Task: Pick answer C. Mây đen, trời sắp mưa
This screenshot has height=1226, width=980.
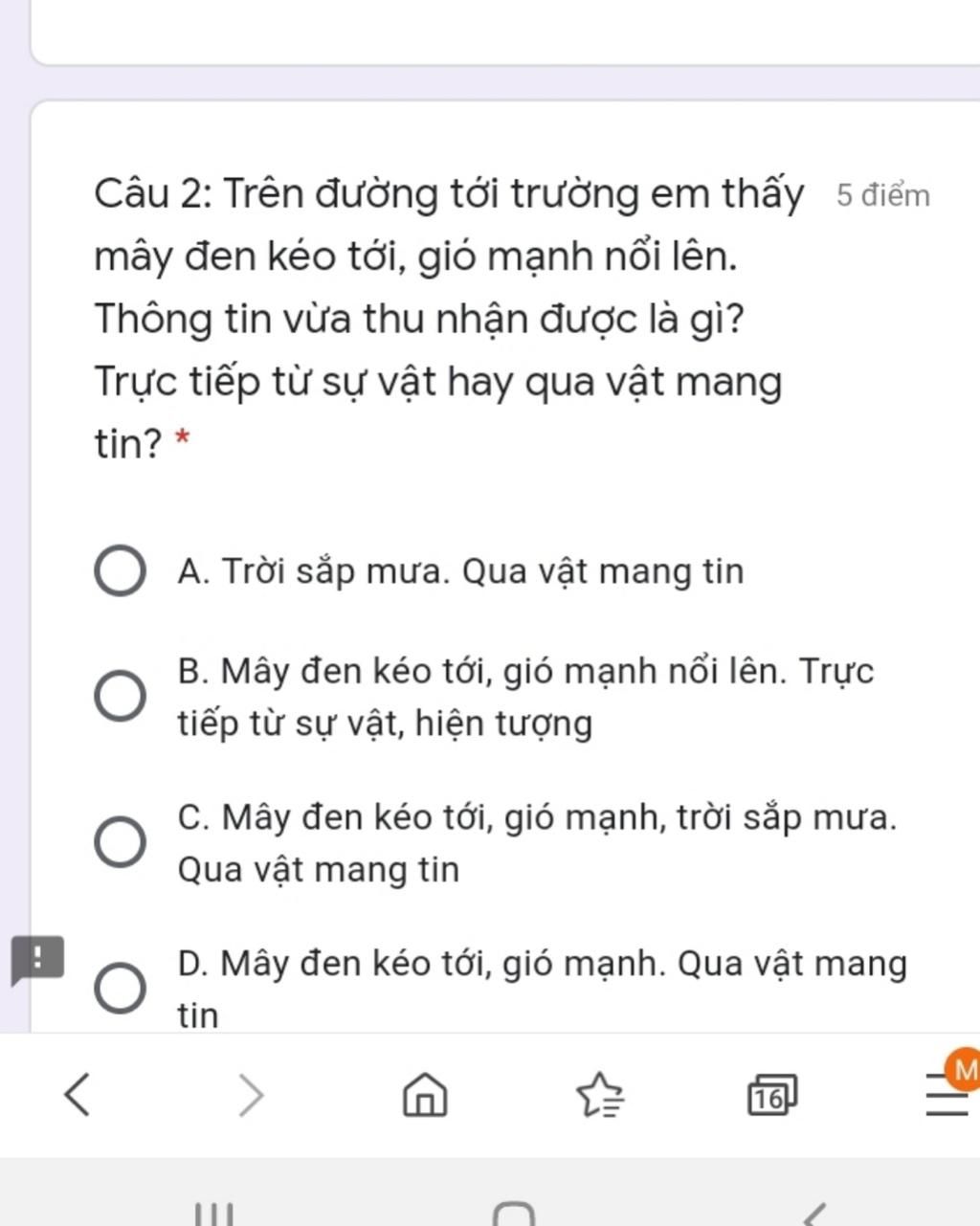Action: pos(121,842)
